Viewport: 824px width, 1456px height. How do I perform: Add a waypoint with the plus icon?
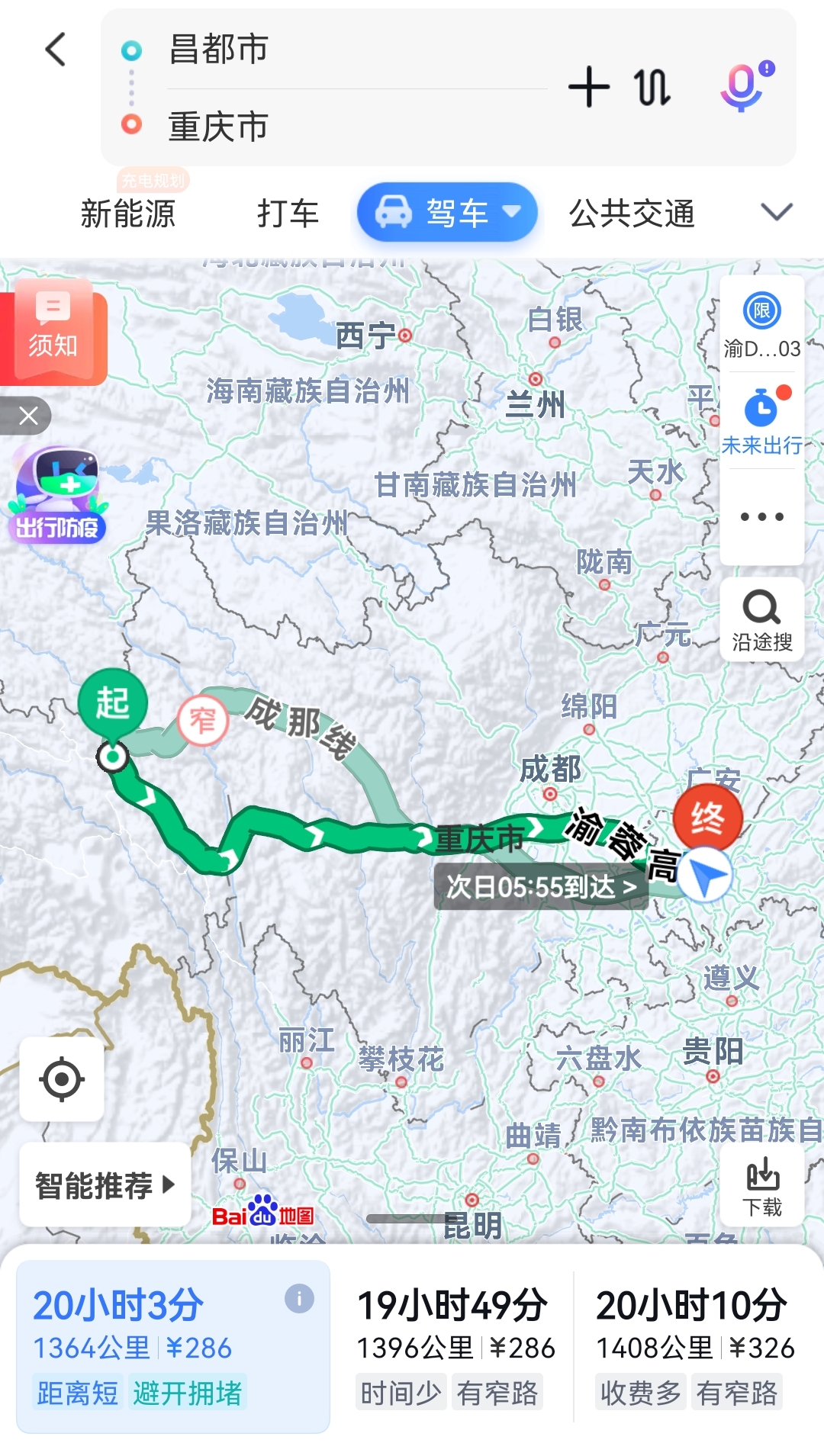click(x=588, y=87)
